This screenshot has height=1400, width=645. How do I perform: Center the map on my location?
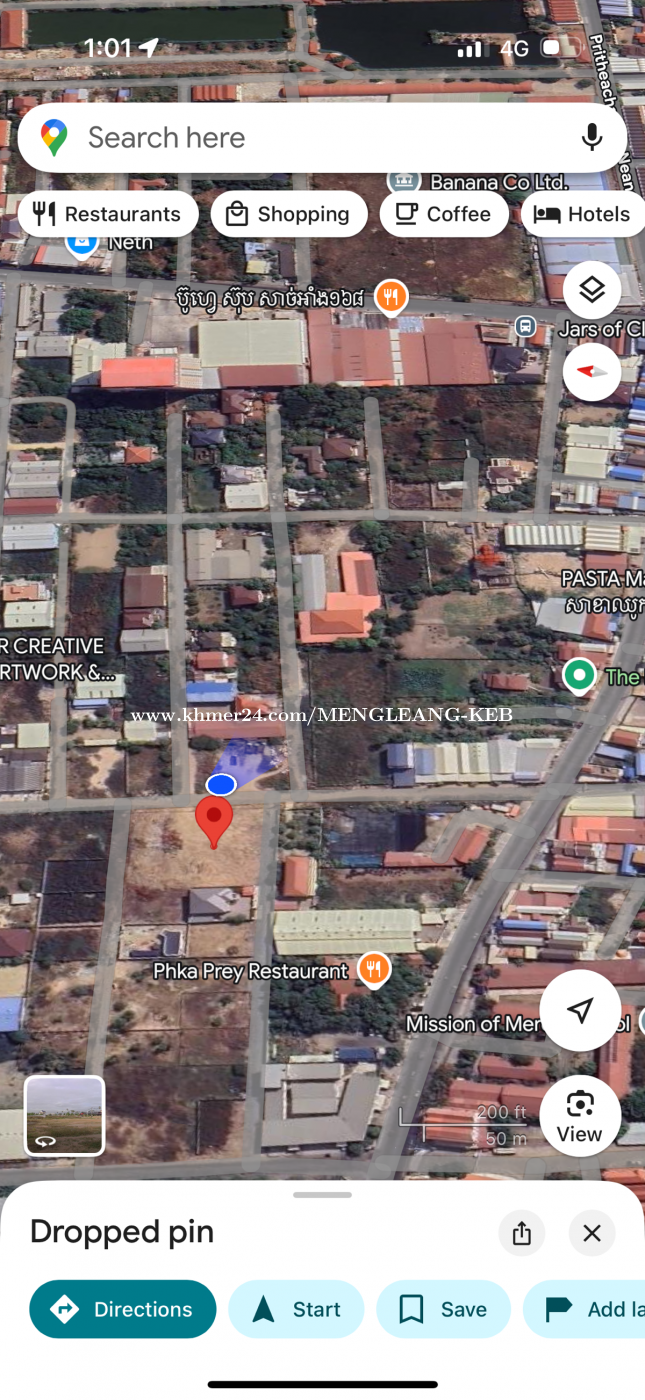(x=580, y=1010)
